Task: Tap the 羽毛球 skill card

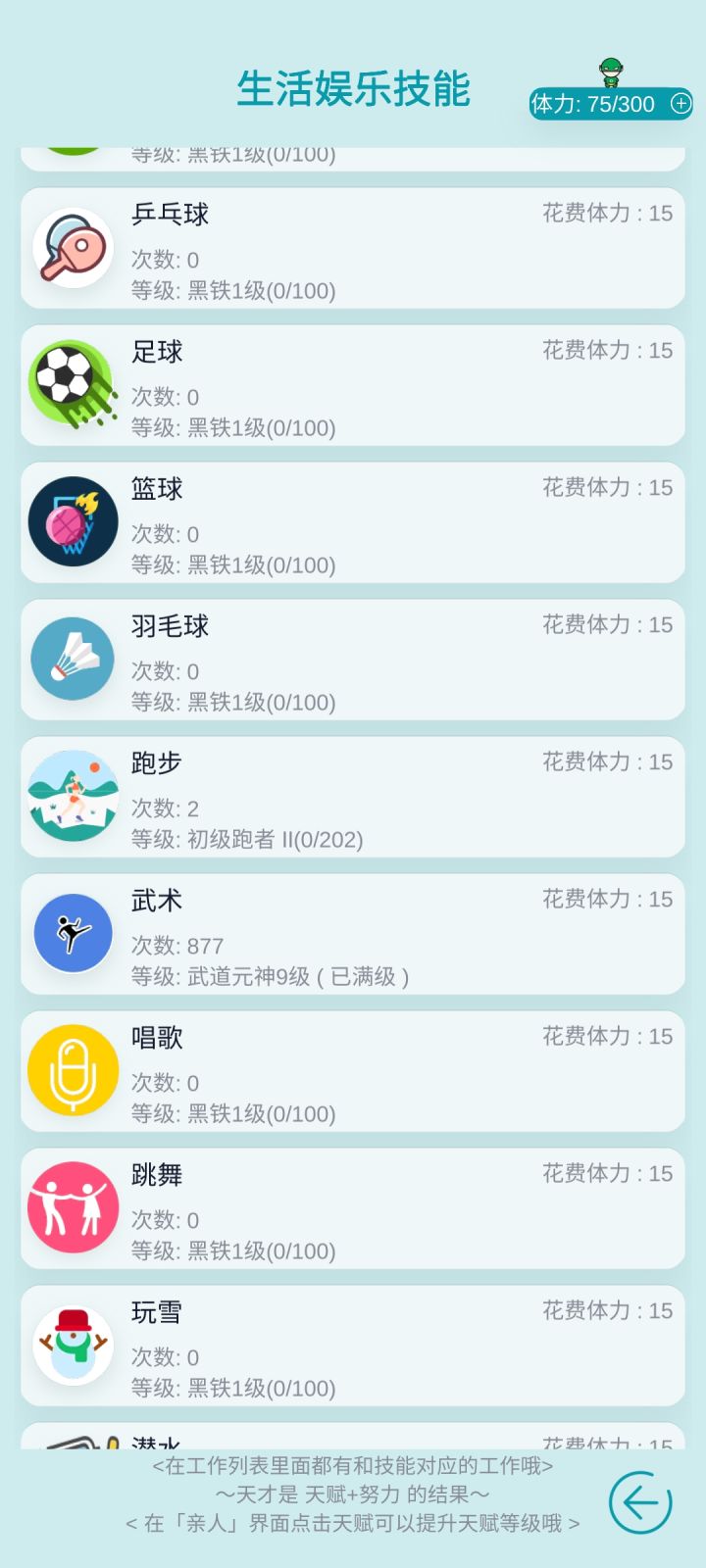Action: pos(353,661)
